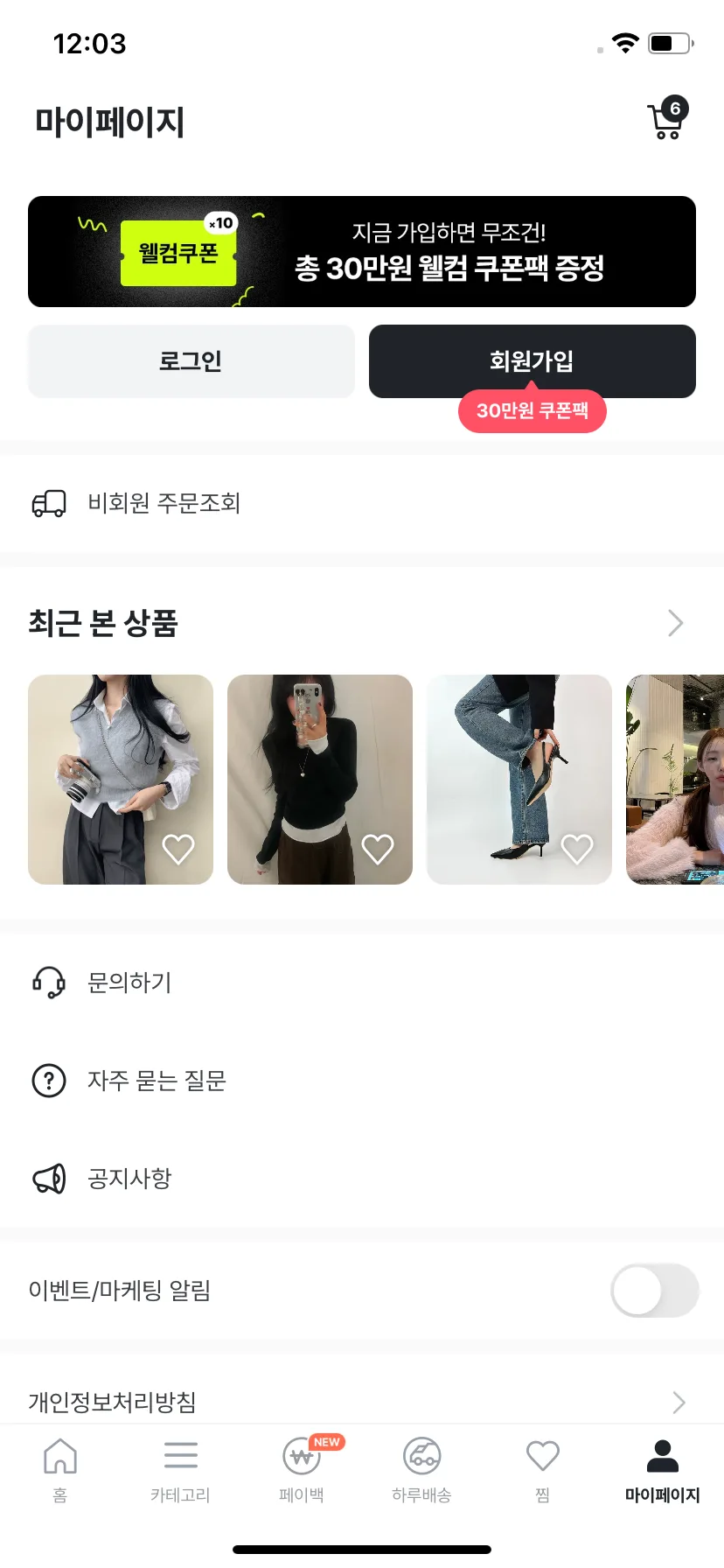Open 개인정보처리방침 privacy policy
724x1568 pixels.
(x=112, y=1402)
